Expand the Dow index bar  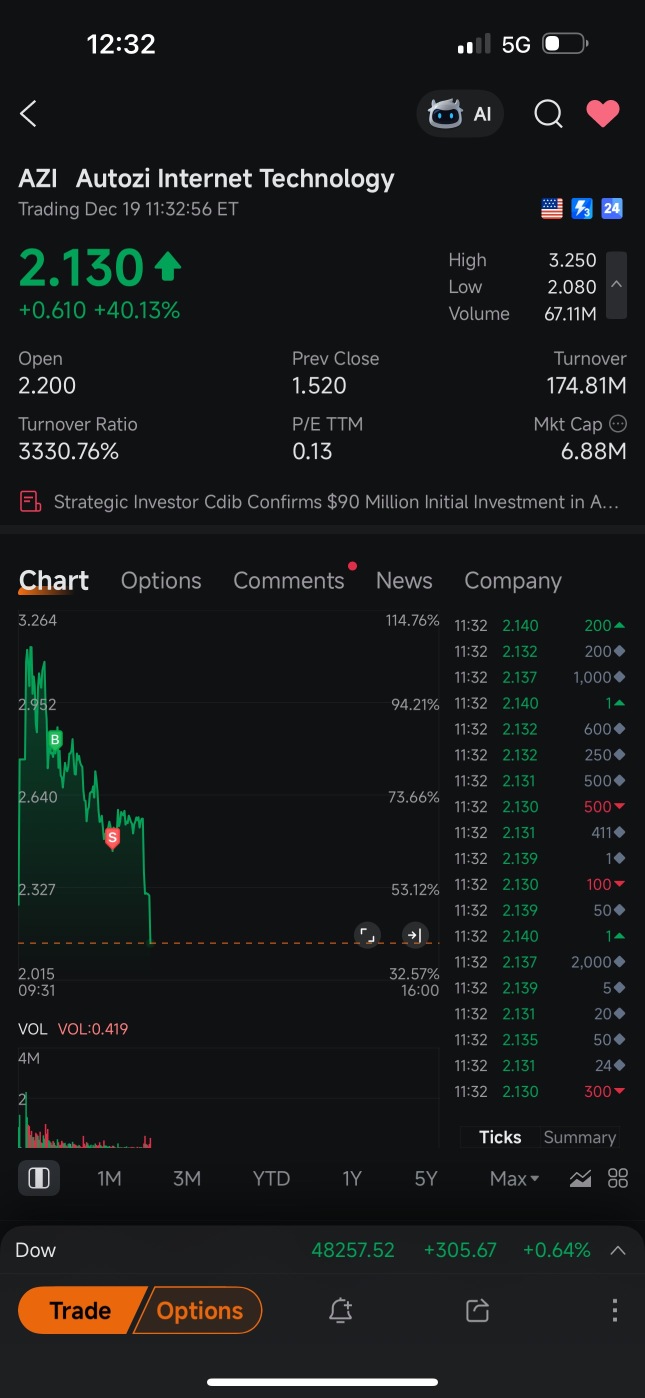tap(618, 1250)
